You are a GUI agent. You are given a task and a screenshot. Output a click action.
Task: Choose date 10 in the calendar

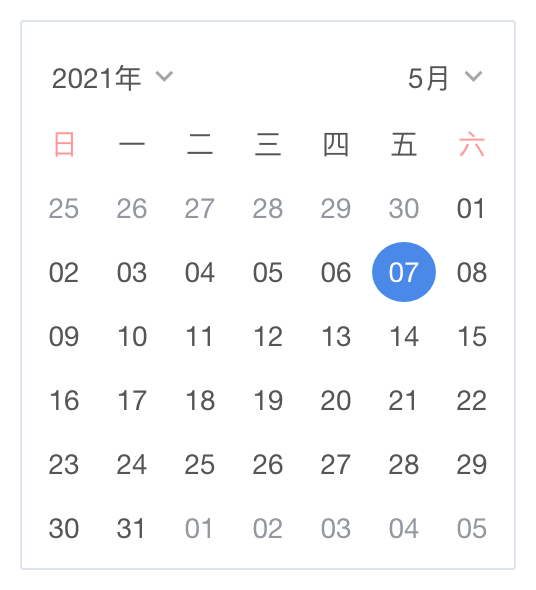pyautogui.click(x=132, y=336)
